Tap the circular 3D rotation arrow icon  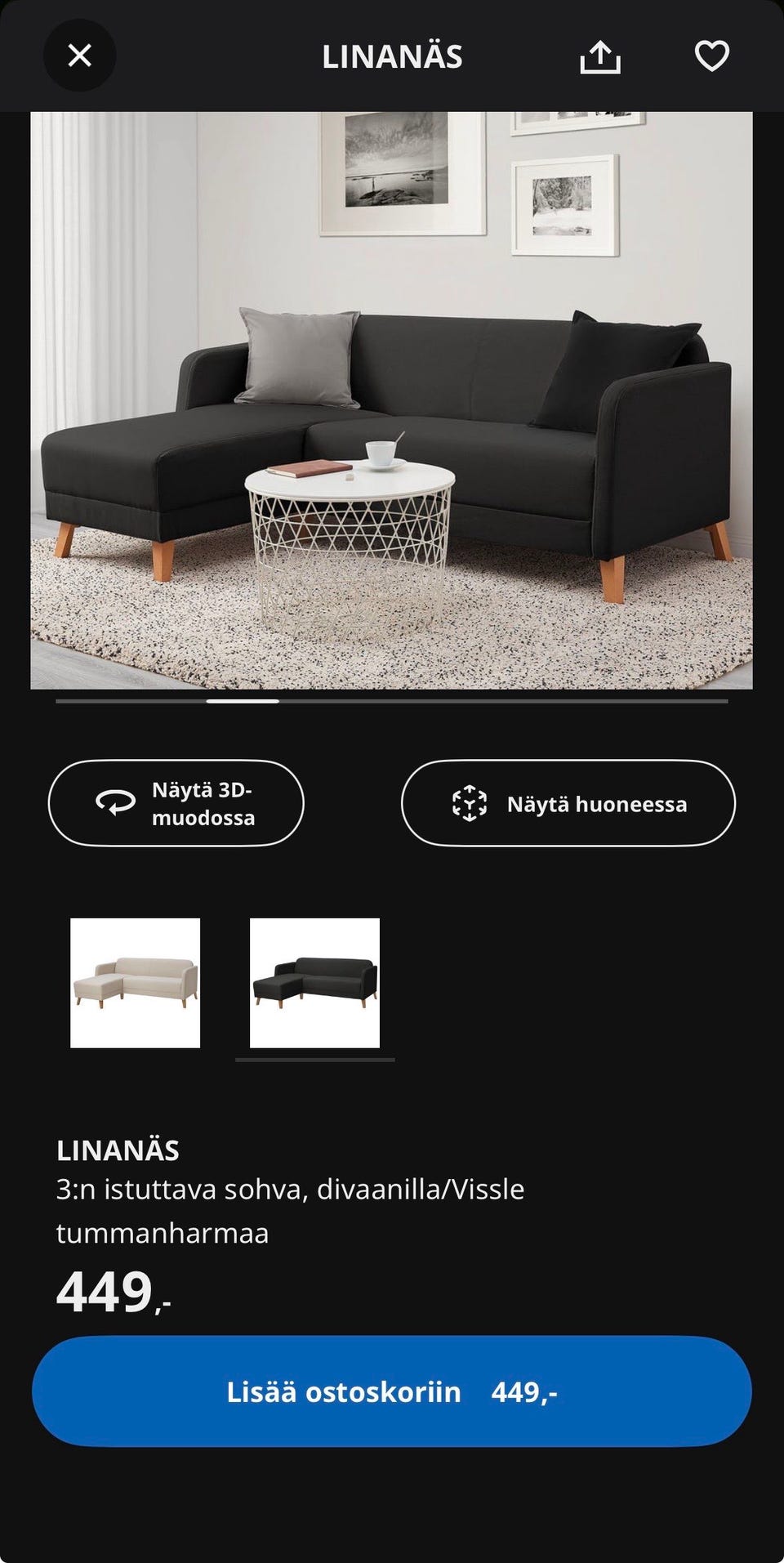(114, 803)
